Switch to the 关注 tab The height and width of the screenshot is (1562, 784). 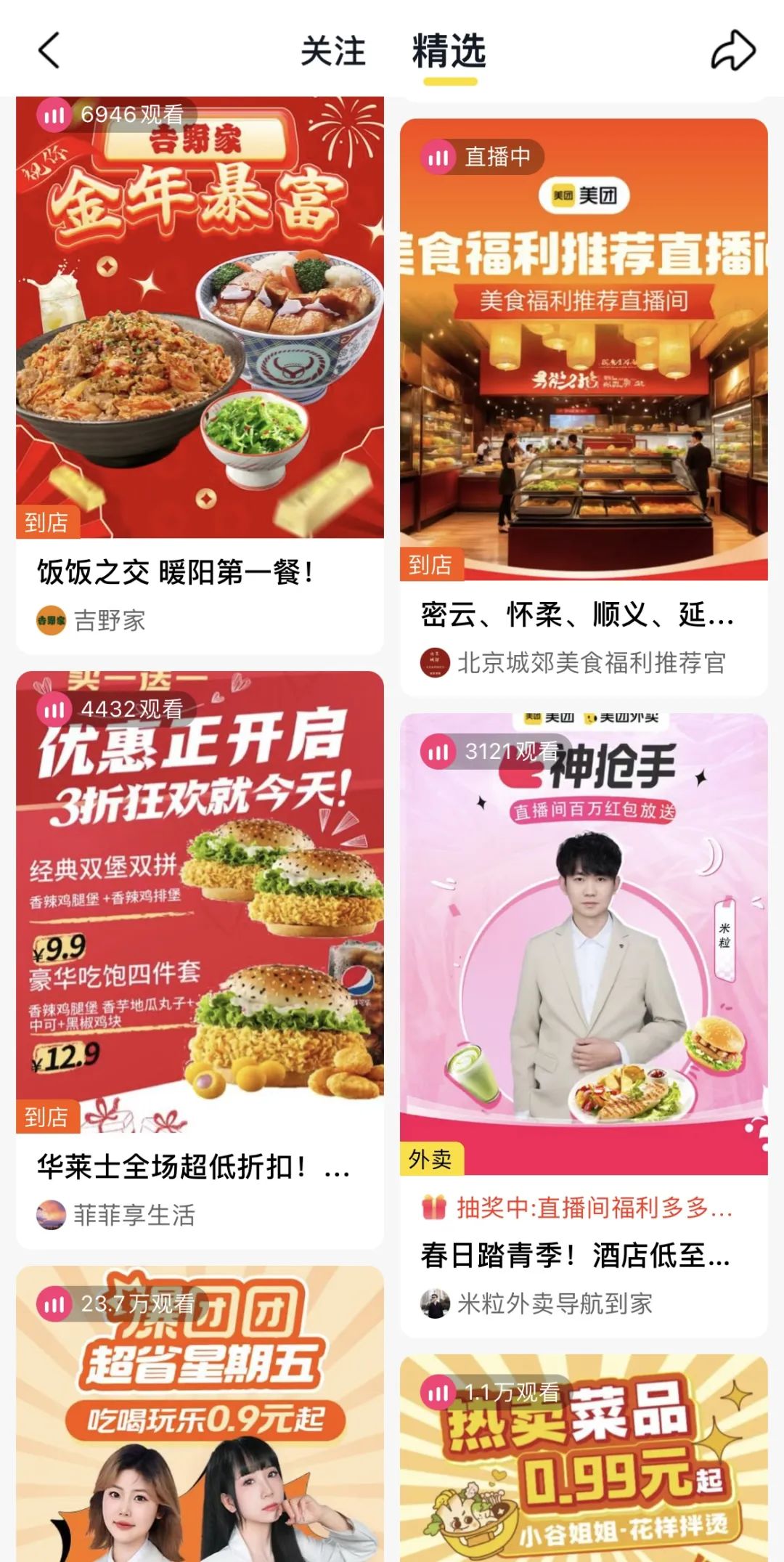pos(335,51)
